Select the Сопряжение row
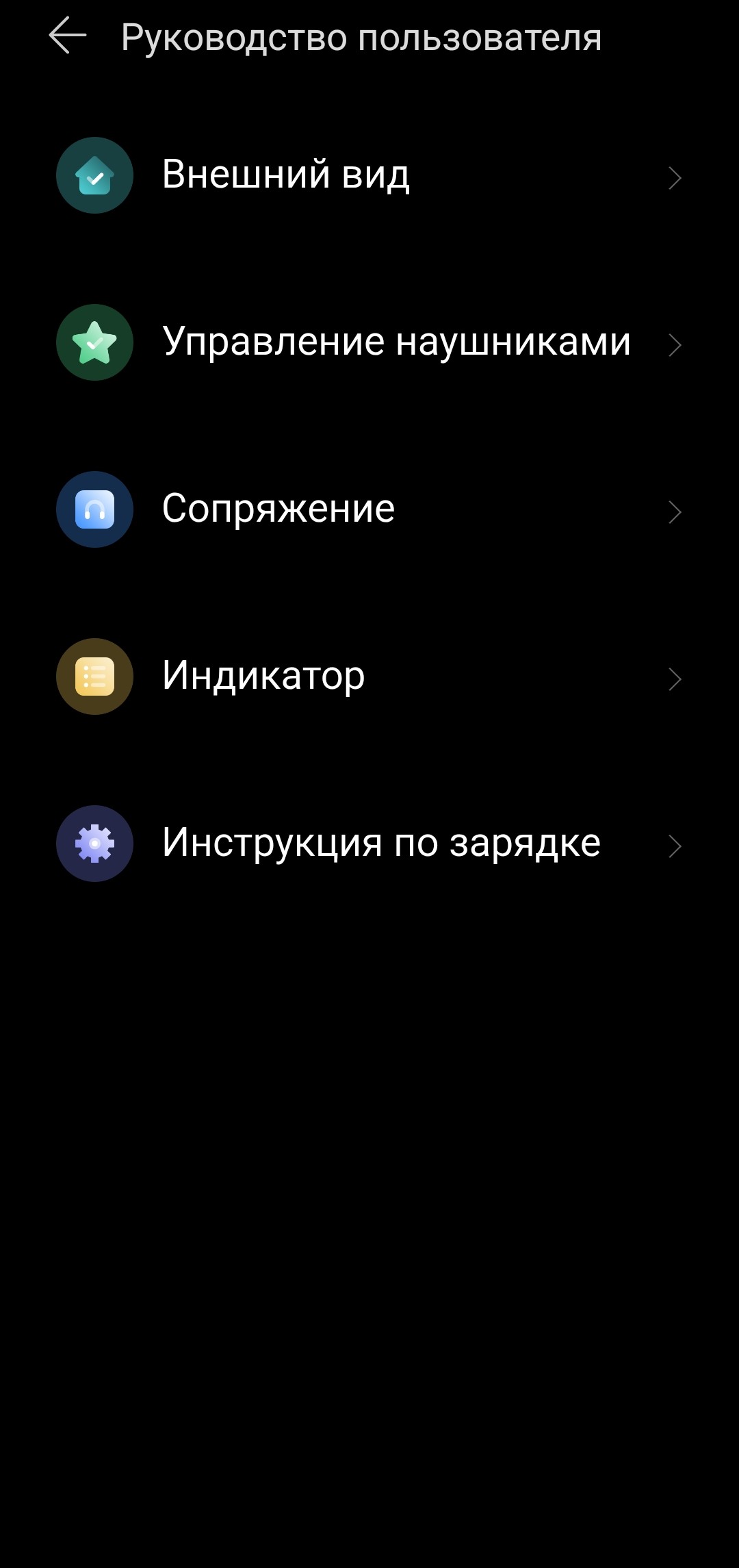 pyautogui.click(x=369, y=509)
